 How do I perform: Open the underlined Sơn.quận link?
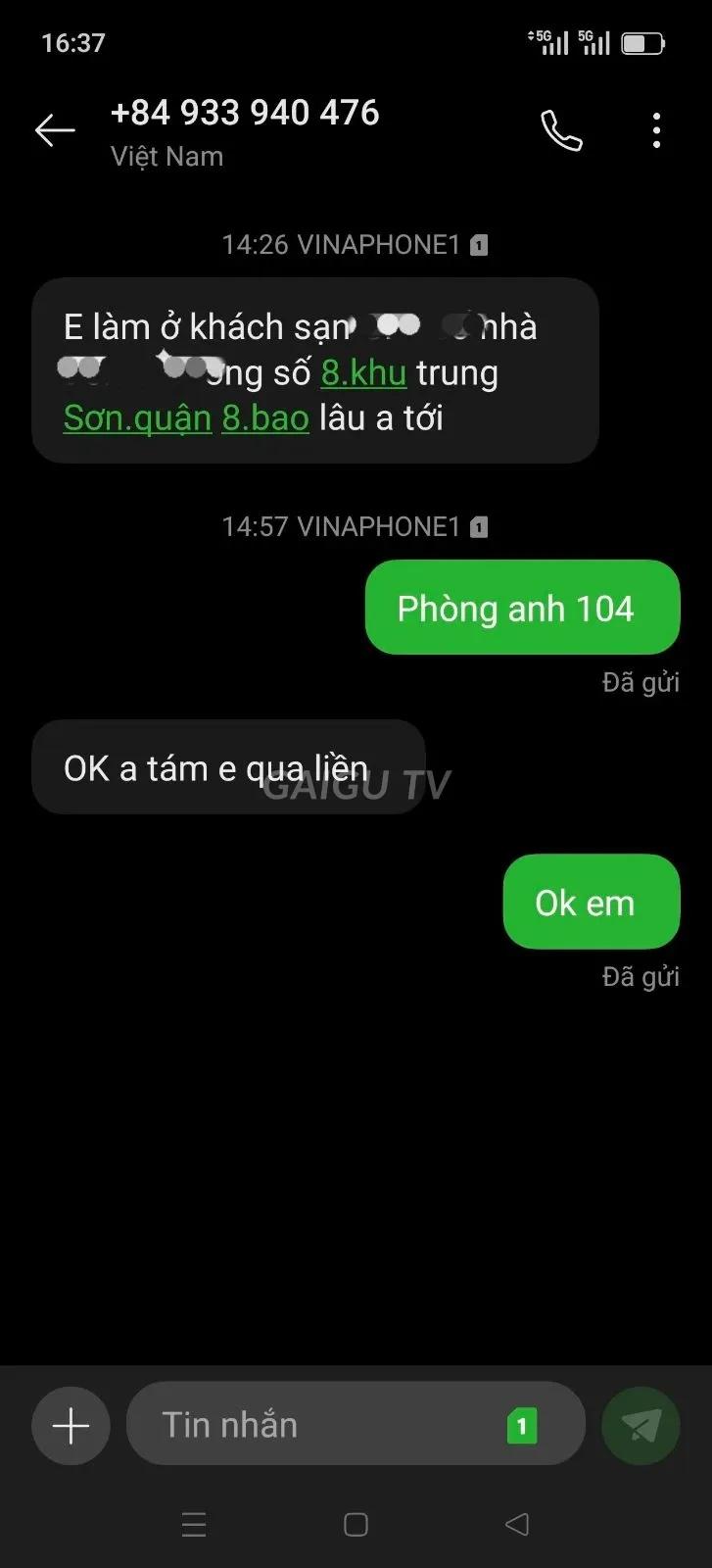[137, 418]
